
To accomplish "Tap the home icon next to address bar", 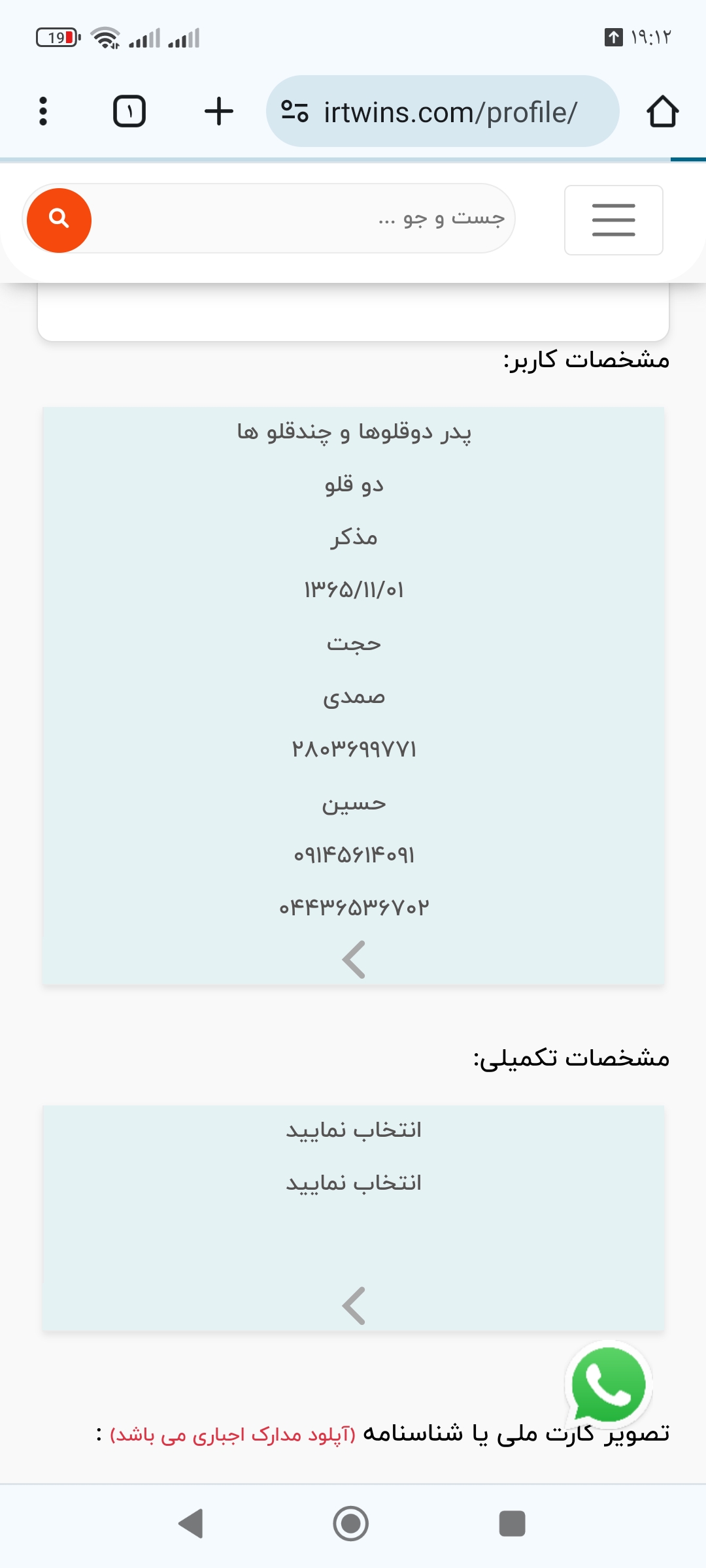I will [x=662, y=110].
